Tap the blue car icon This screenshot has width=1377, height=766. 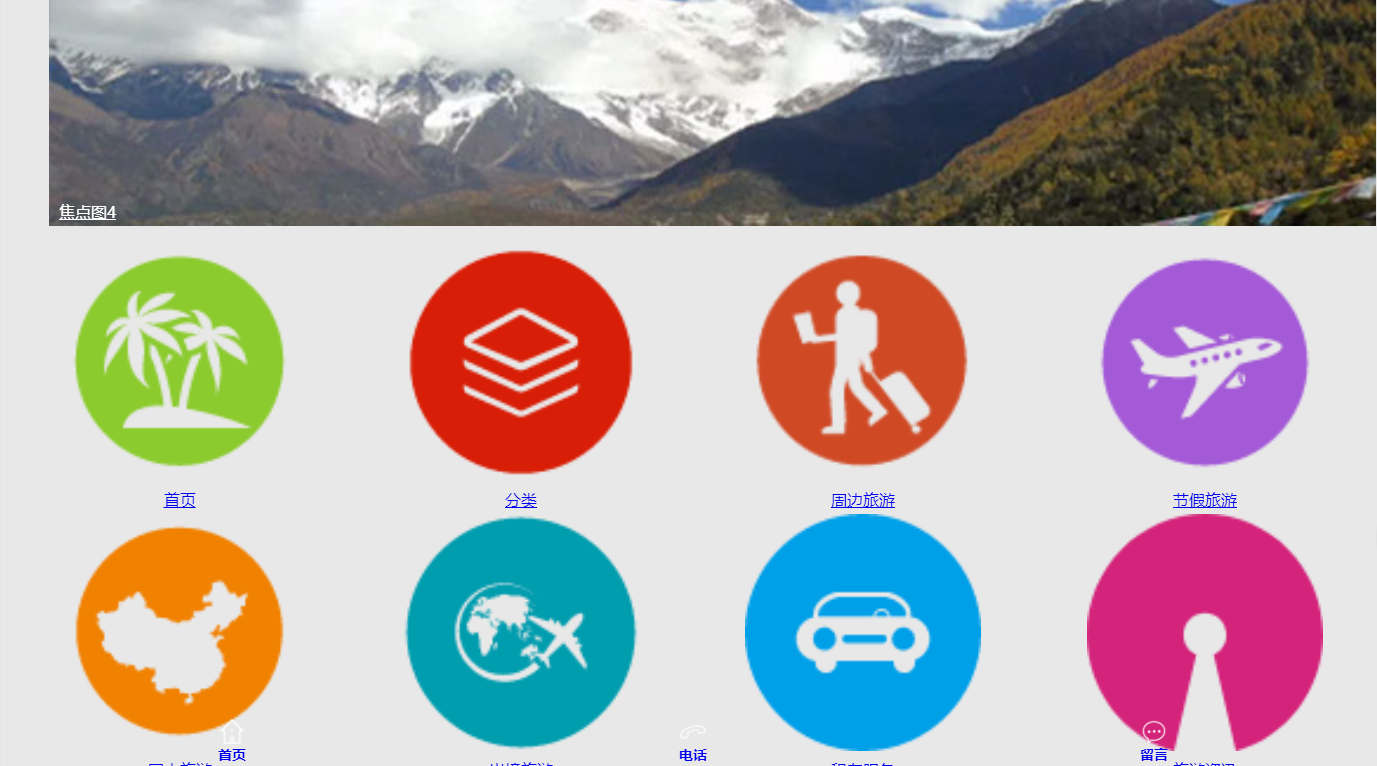click(862, 632)
